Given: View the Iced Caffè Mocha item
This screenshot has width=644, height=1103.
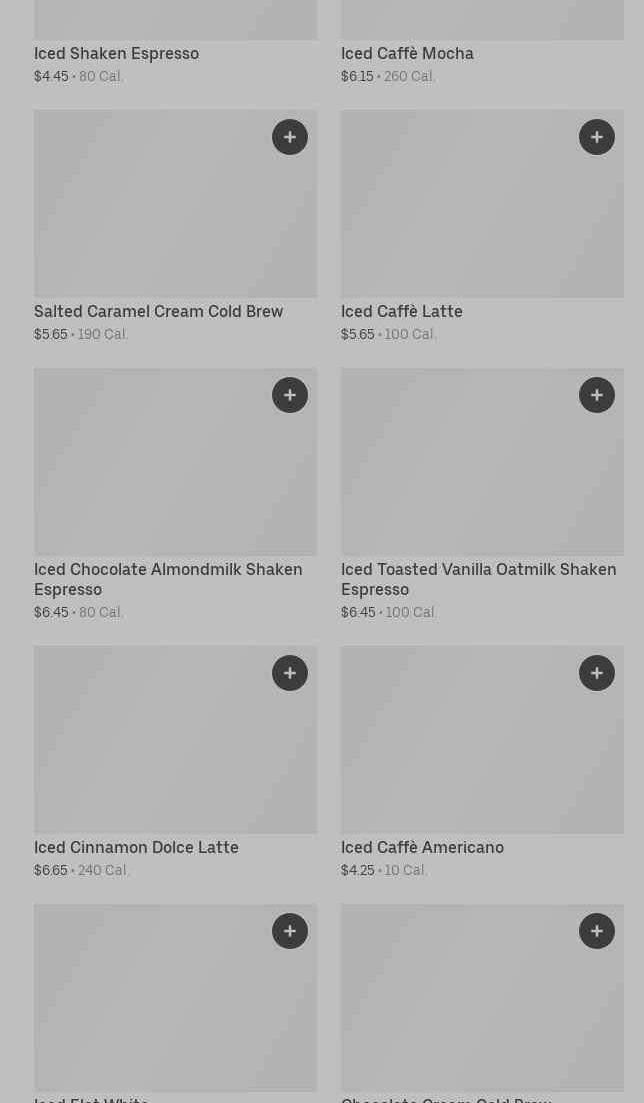Looking at the screenshot, I should coord(407,54).
